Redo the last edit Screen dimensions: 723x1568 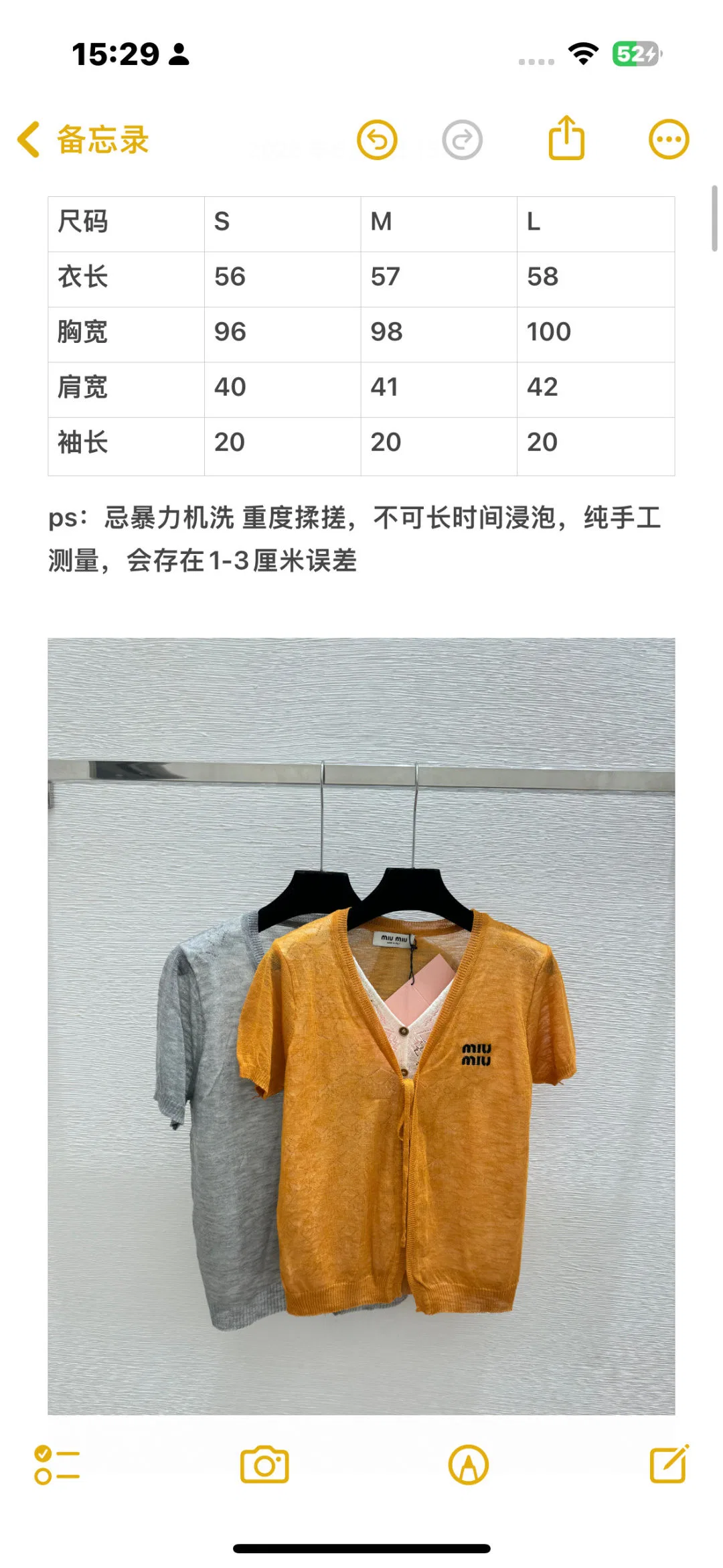tap(462, 140)
